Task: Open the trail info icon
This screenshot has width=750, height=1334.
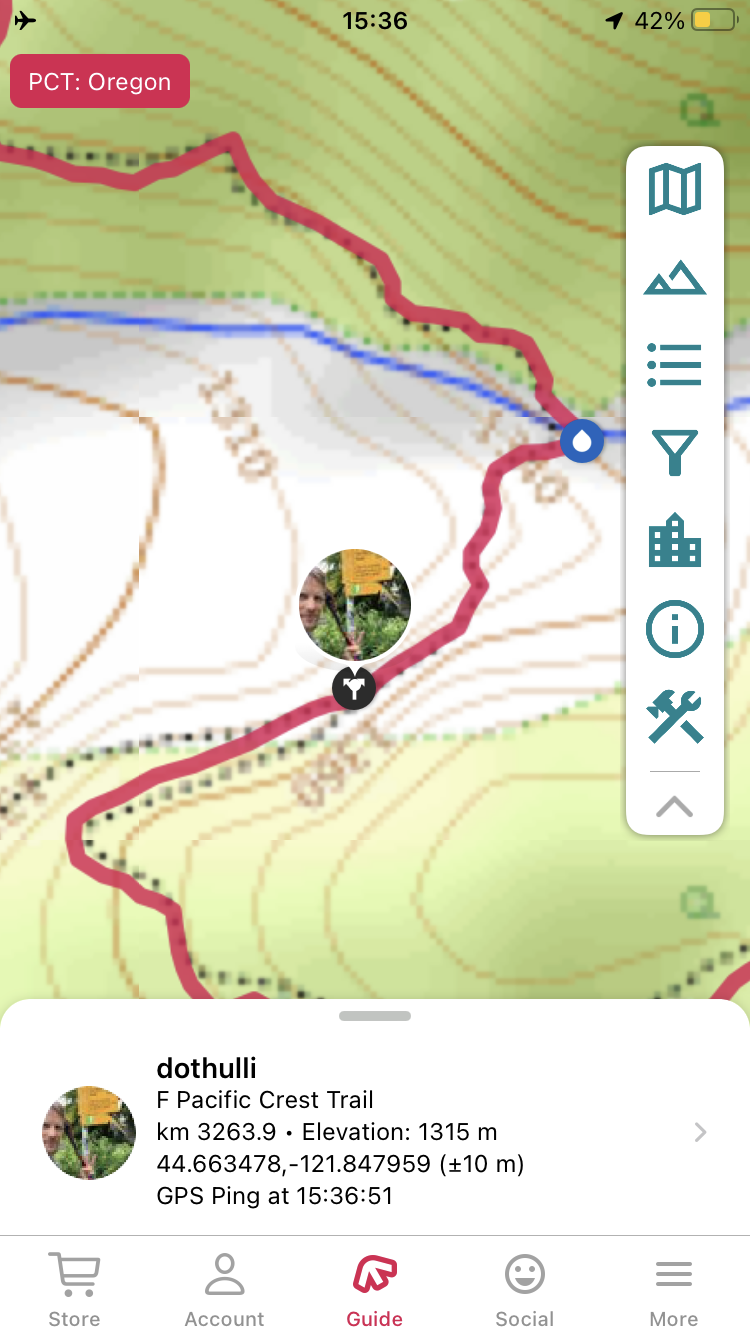Action: click(675, 629)
